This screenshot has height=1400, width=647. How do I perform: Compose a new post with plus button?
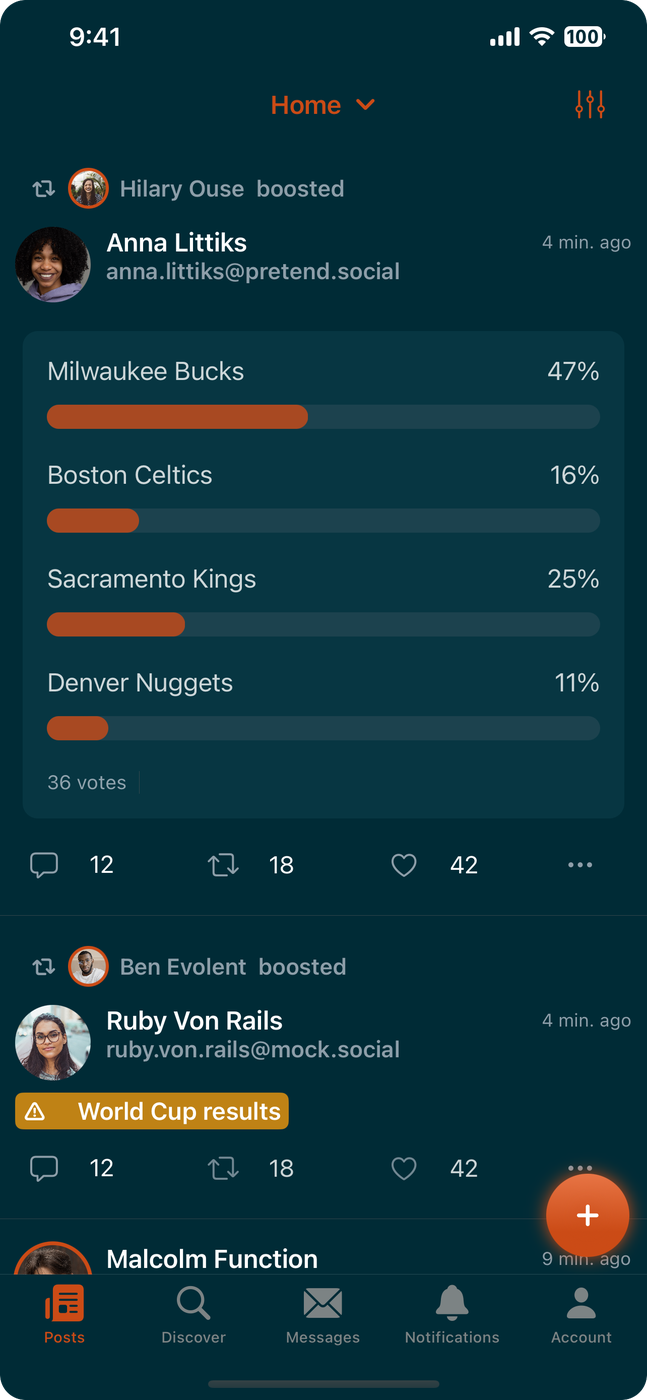[587, 1215]
